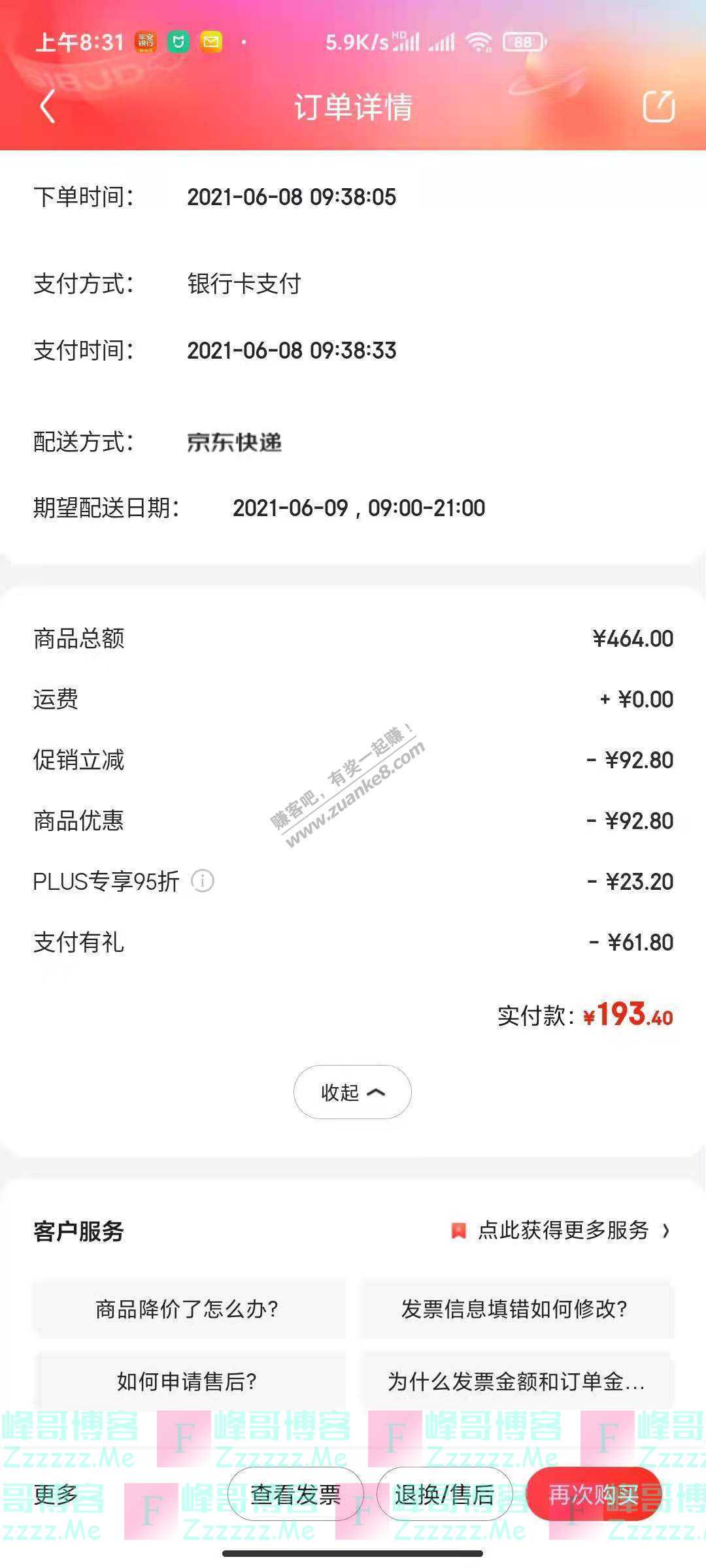Open the 商品降价了怎么办? help question
The width and height of the screenshot is (706, 1568).
[x=188, y=1309]
